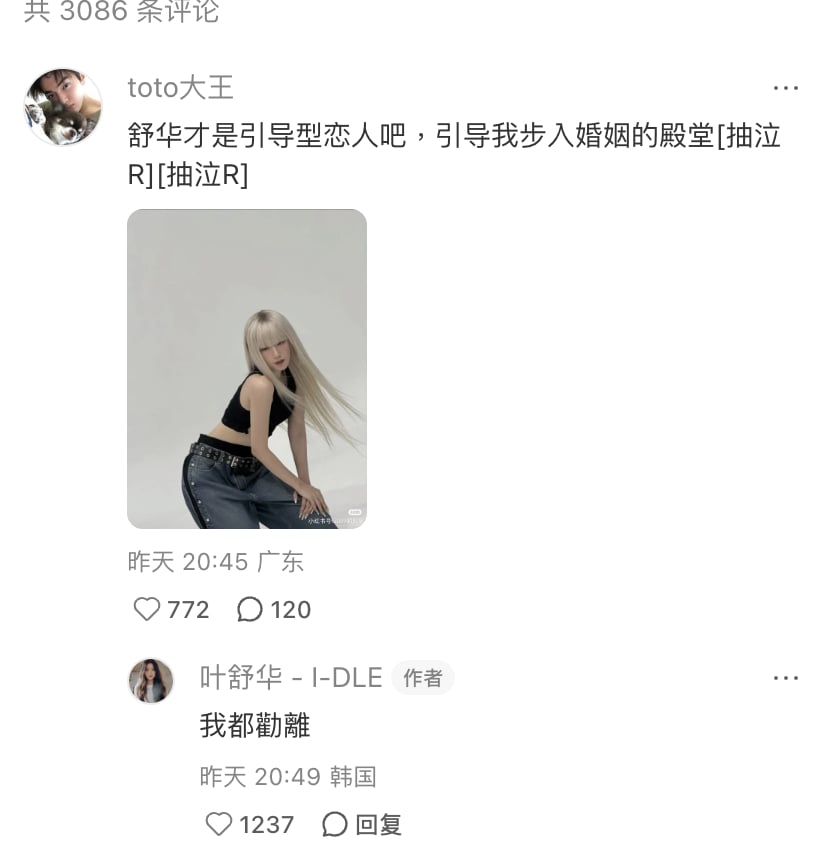This screenshot has height=856, width=840.
Task: Select the like count 772
Action: (189, 609)
